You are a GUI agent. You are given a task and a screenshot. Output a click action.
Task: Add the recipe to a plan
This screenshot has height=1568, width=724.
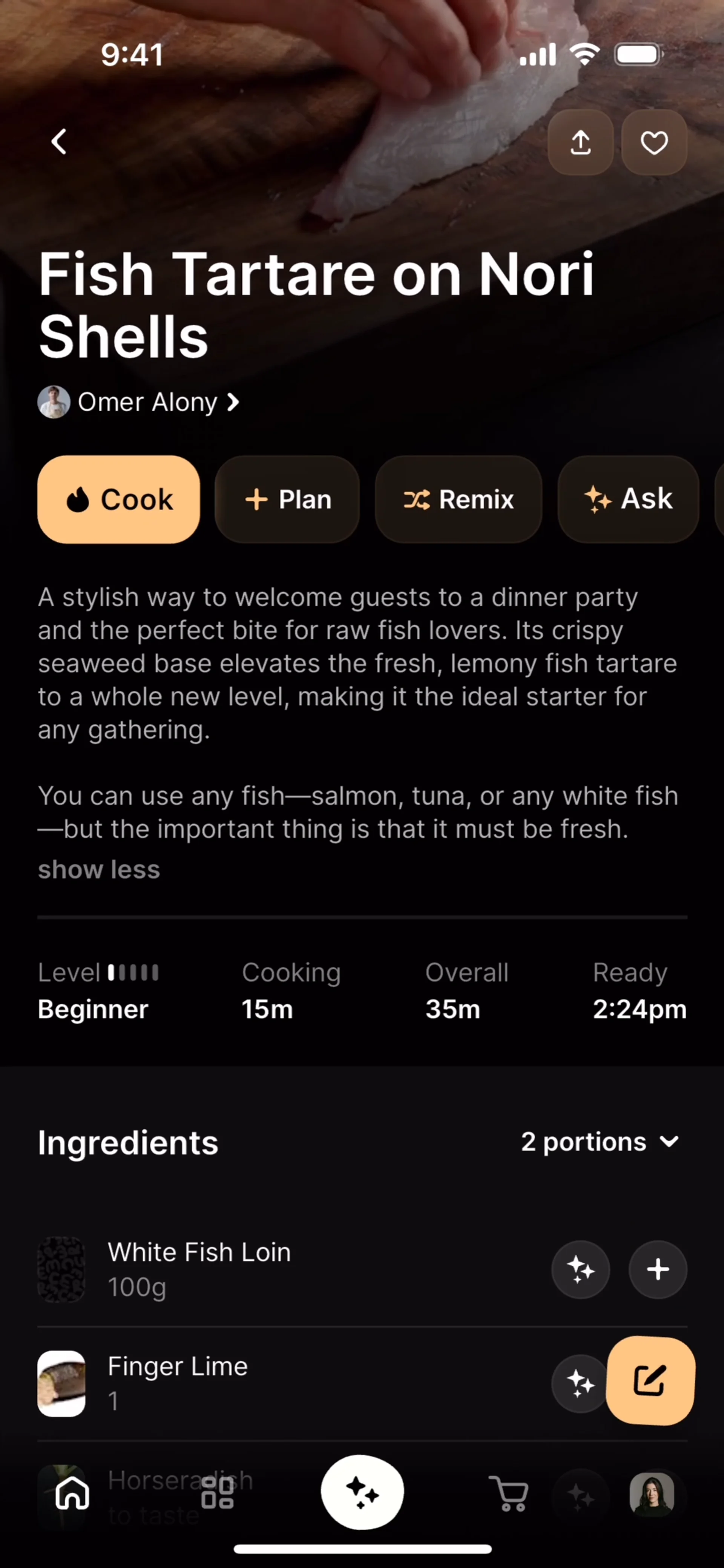pyautogui.click(x=287, y=500)
